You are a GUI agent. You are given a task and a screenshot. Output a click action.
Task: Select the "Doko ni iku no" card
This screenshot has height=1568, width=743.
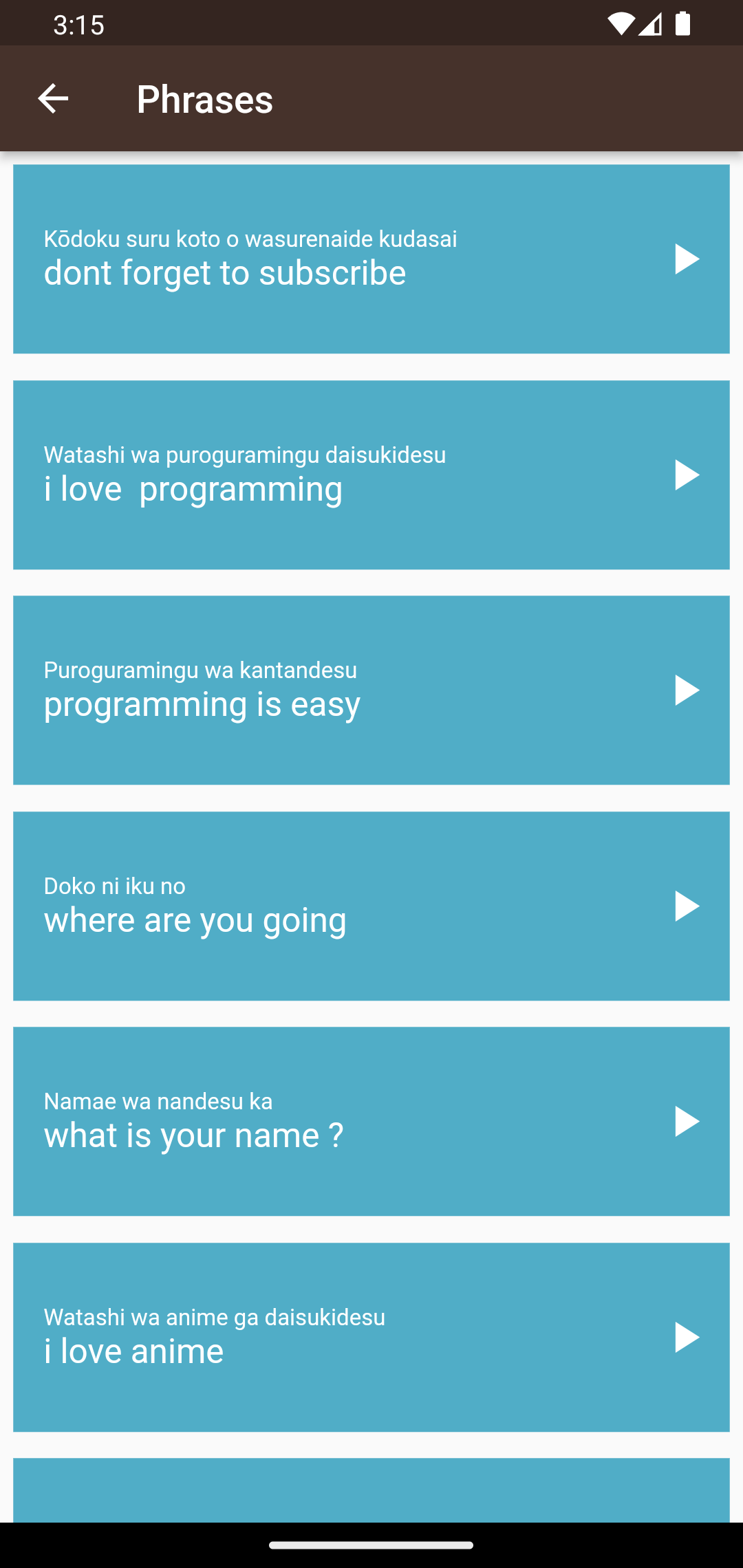tap(310, 905)
